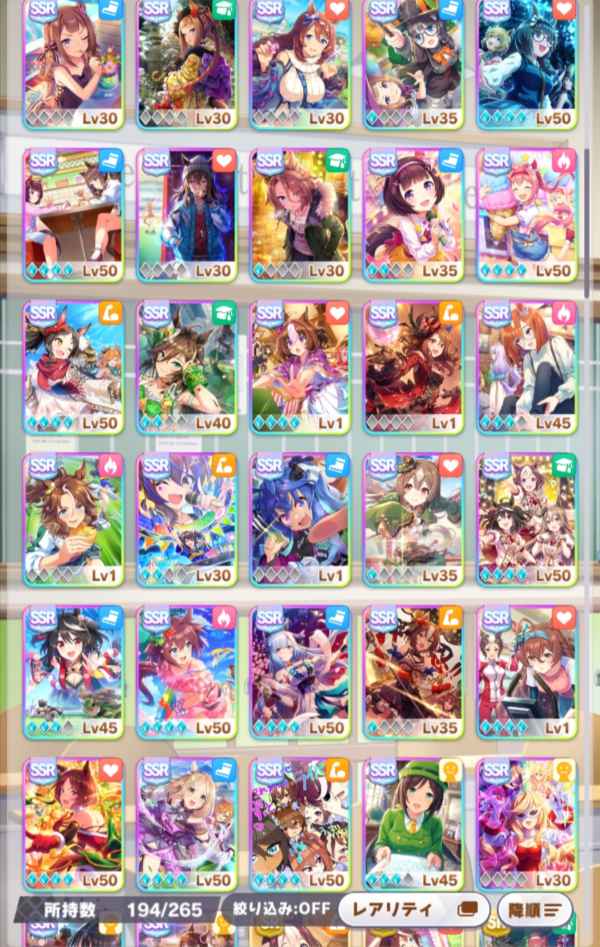This screenshot has height=947, width=600.
Task: Select the Lv45 SSR card with orange-haired girl in hoodie
Action: coord(526,366)
